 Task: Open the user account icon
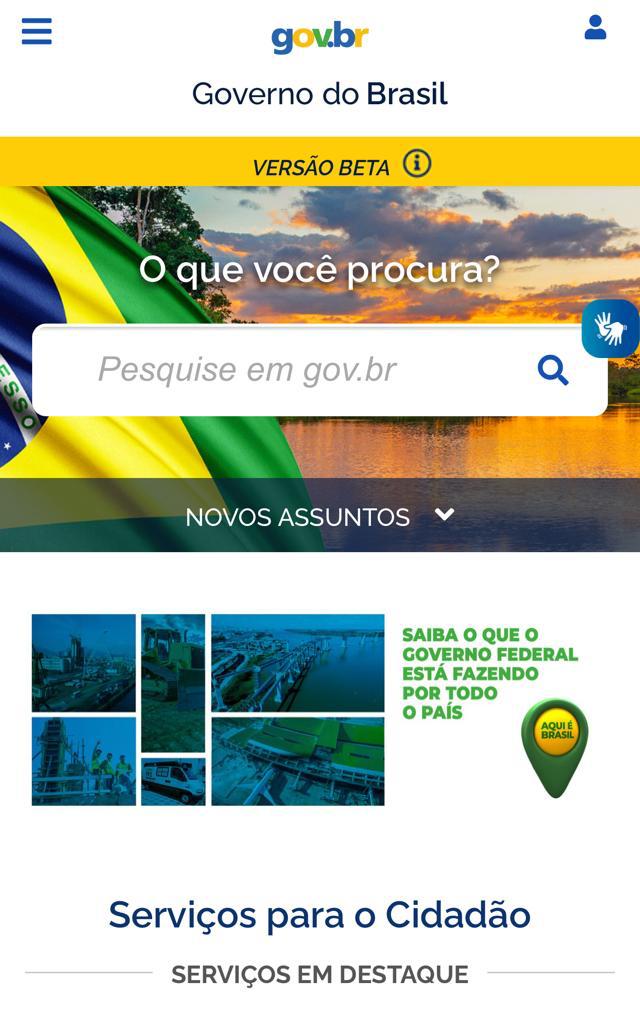pos(595,28)
